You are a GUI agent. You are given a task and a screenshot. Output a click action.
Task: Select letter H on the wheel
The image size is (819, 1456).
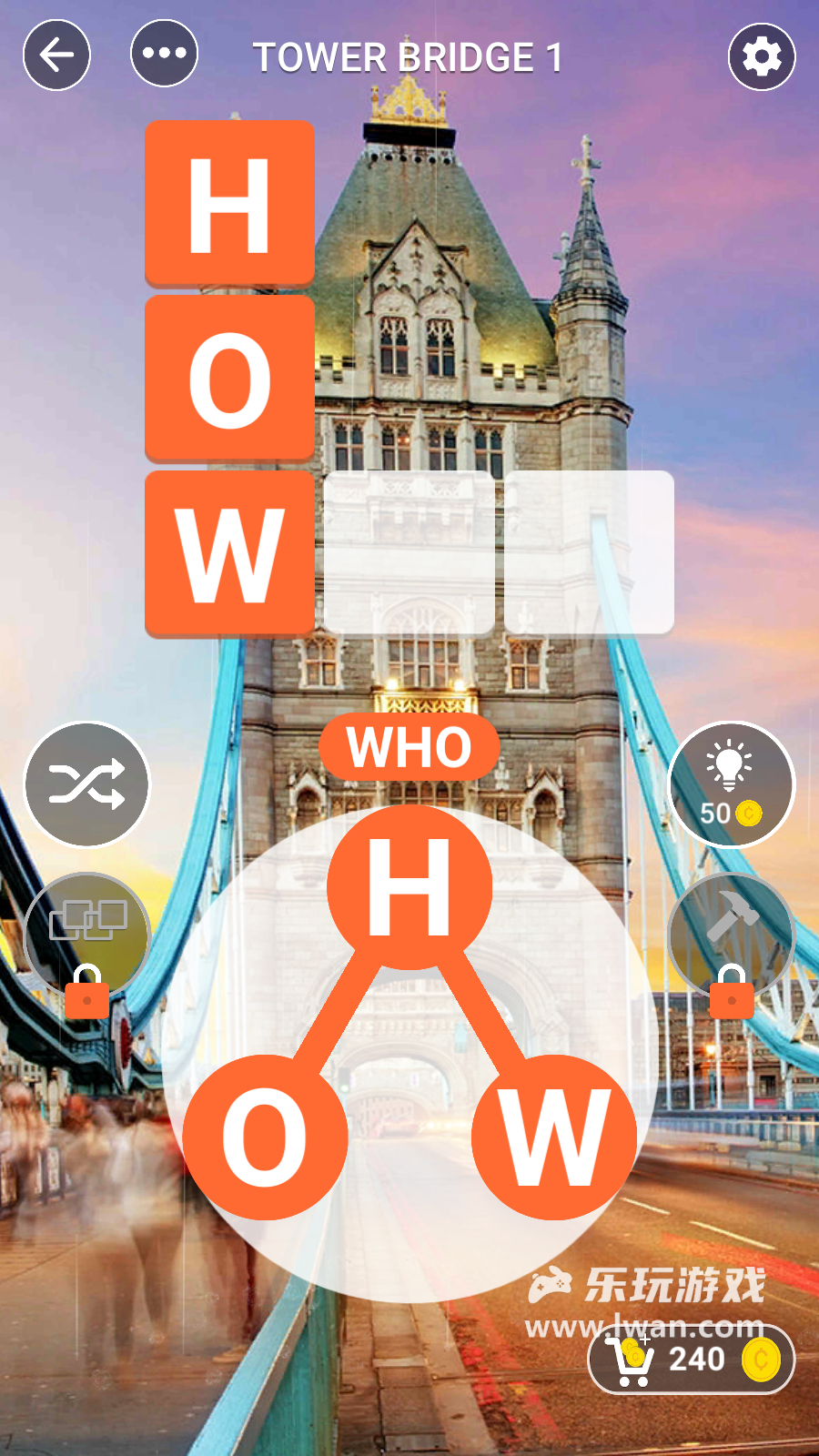pyautogui.click(x=409, y=887)
